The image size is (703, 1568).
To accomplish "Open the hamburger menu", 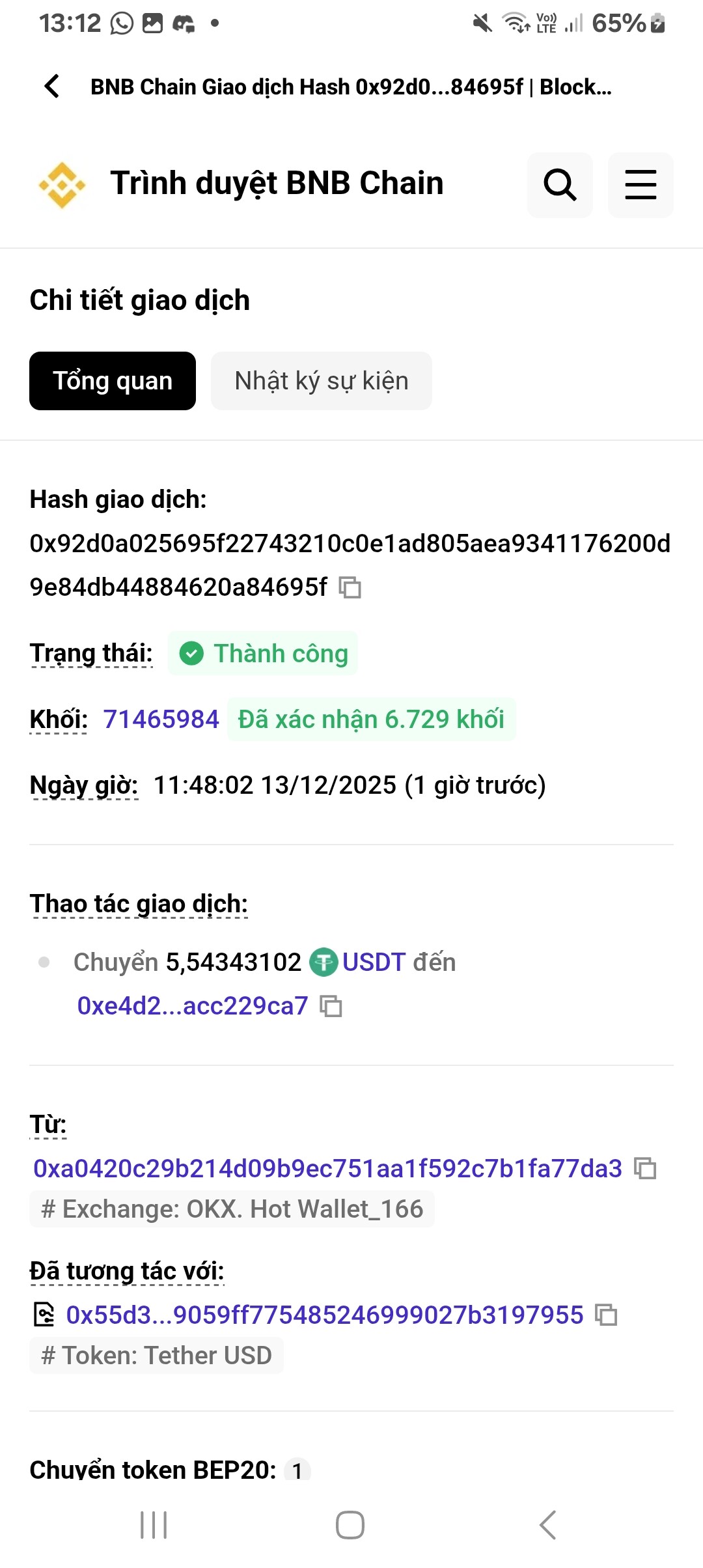I will [641, 185].
